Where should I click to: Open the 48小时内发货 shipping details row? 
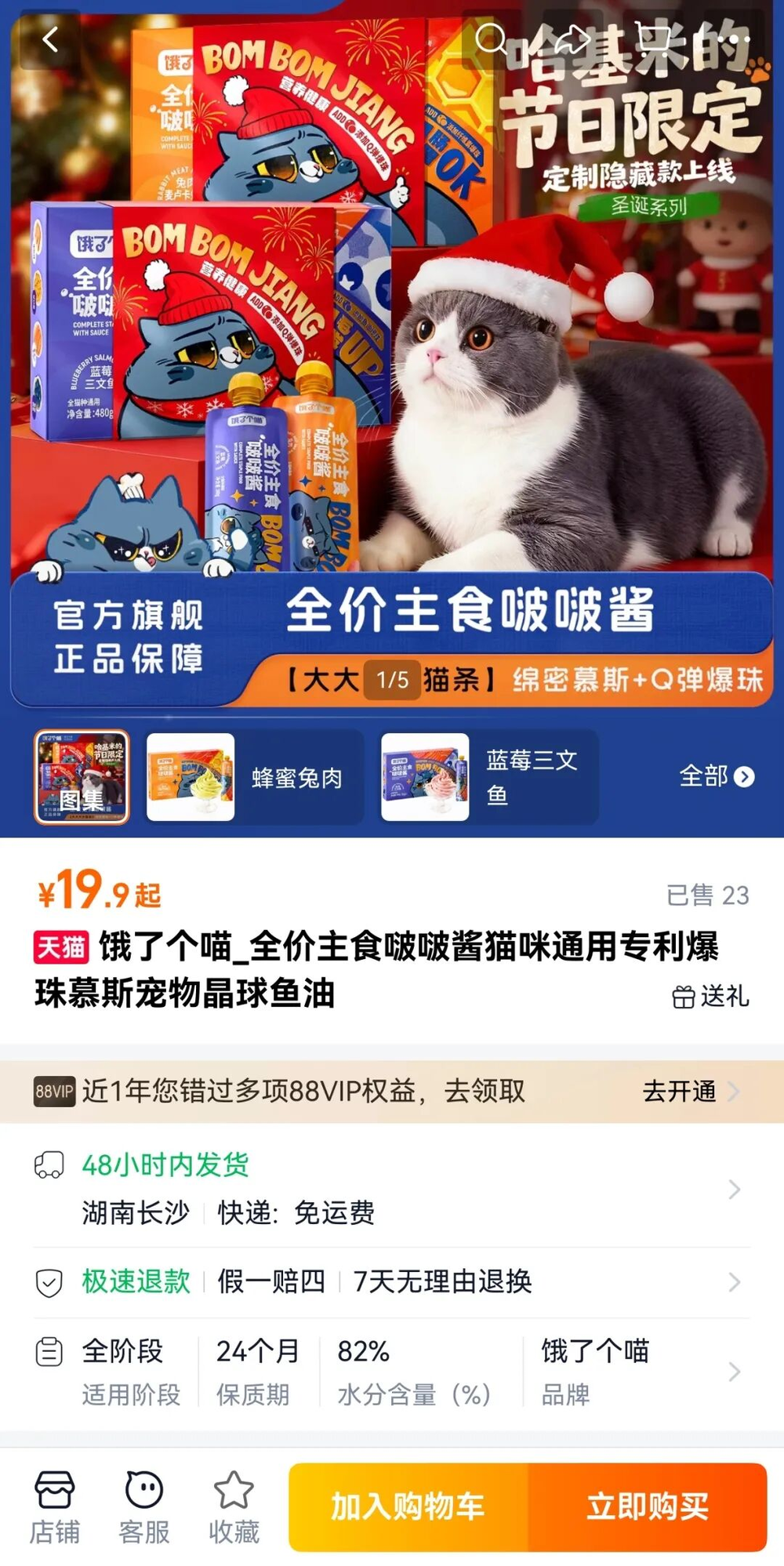click(392, 1189)
